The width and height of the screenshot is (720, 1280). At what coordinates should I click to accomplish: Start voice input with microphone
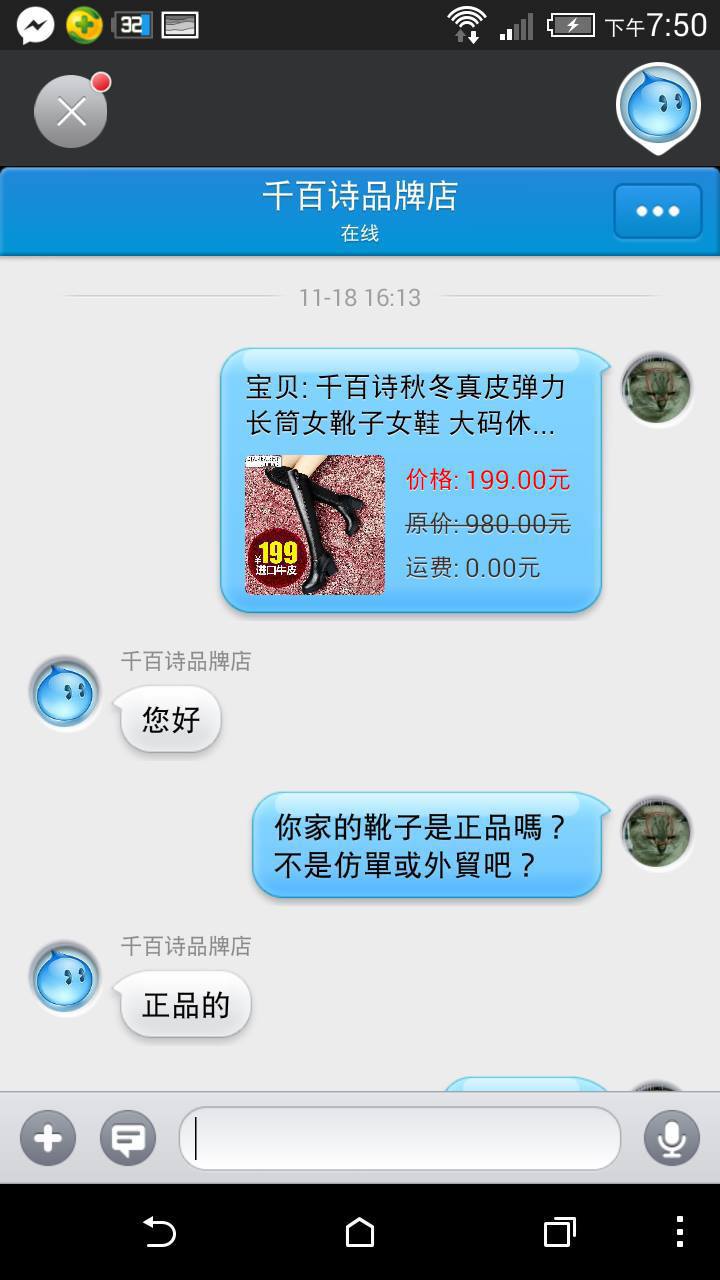tap(672, 1138)
